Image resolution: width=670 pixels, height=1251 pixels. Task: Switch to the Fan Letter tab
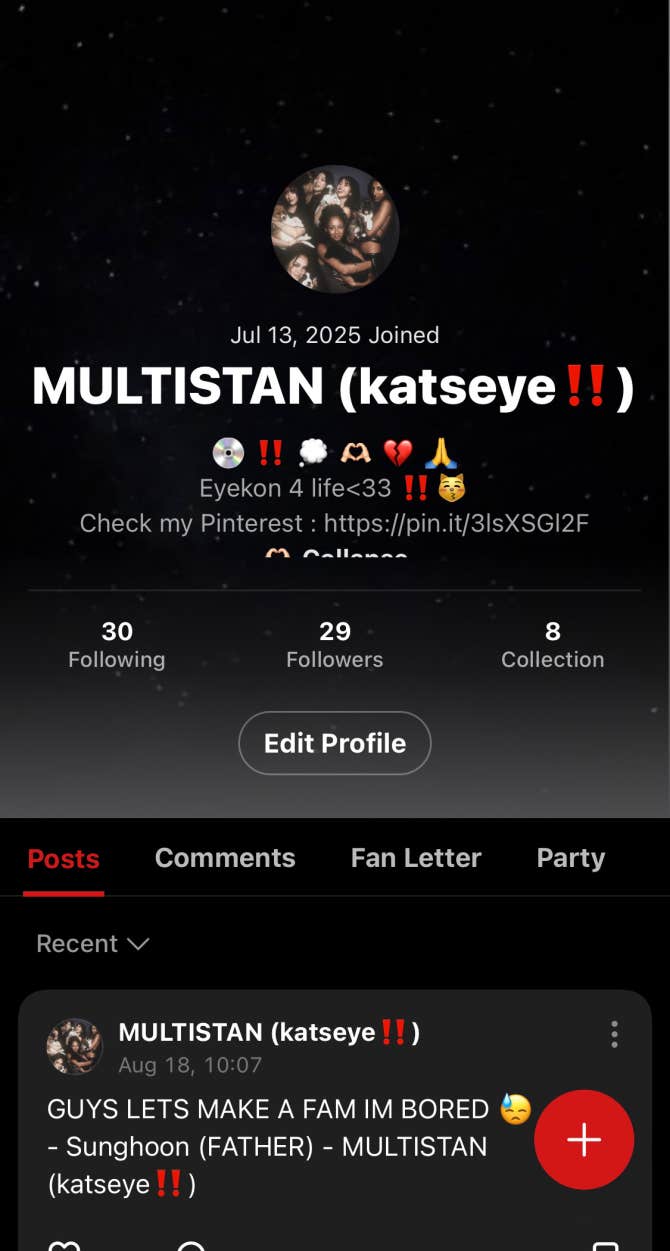click(x=416, y=858)
